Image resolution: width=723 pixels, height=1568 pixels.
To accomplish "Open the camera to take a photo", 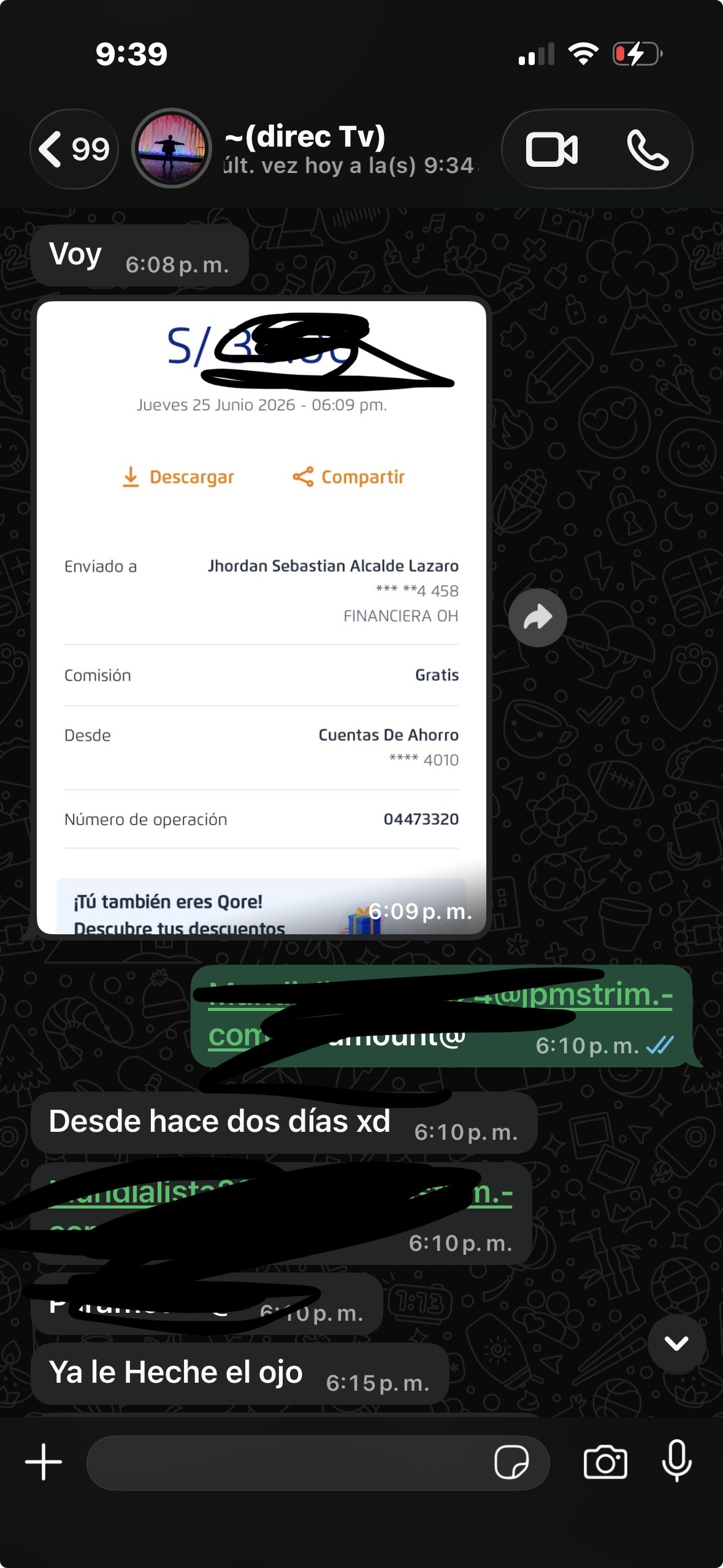I will 605,1462.
